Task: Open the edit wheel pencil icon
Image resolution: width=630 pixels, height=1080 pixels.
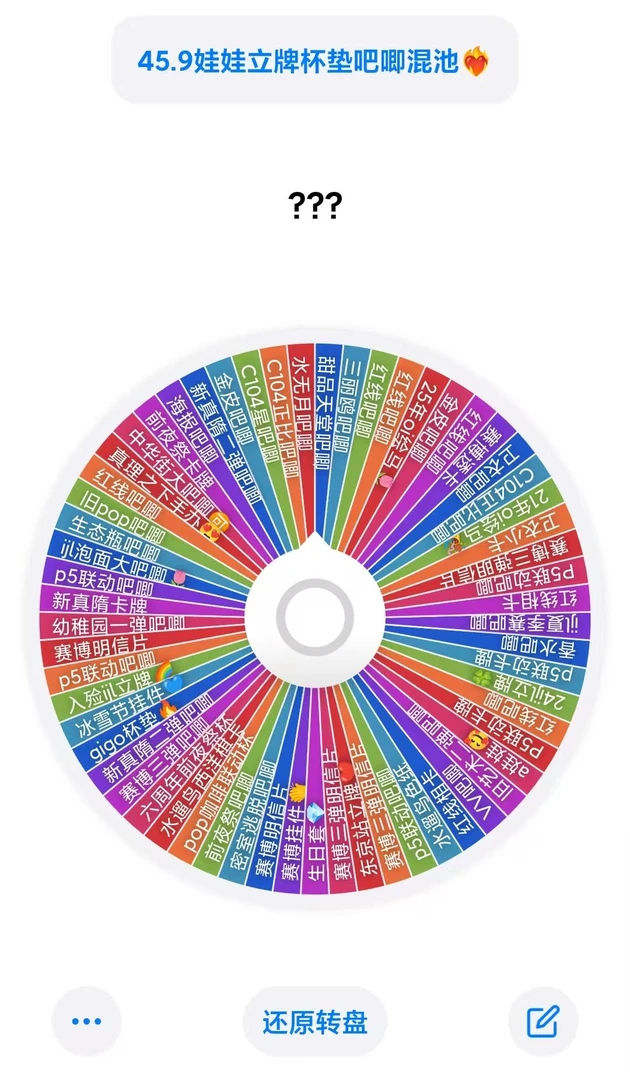Action: (543, 1021)
